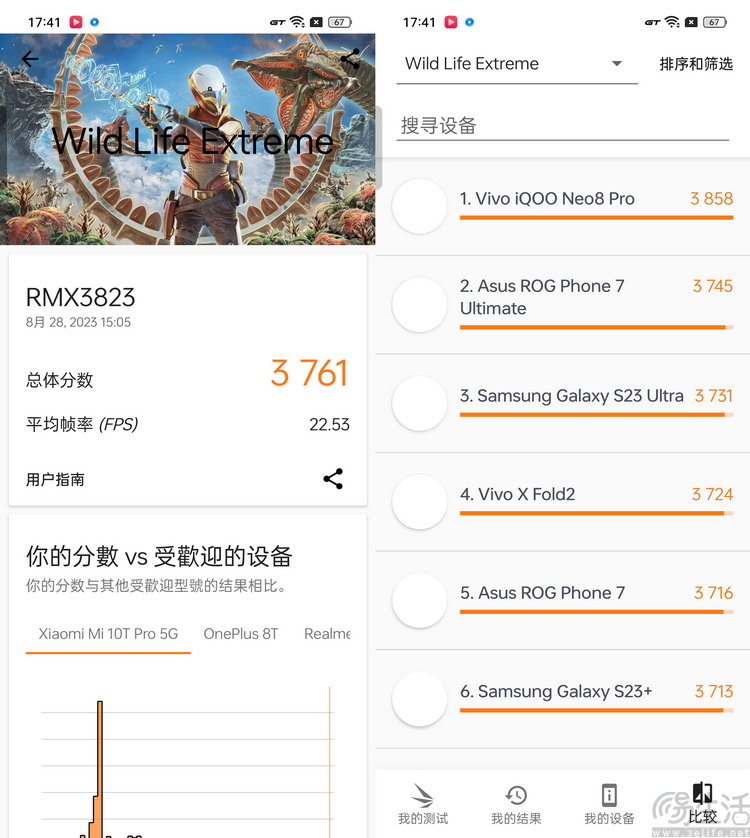This screenshot has height=838, width=750.
Task: Share the RMX3823 score result
Action: (x=333, y=479)
